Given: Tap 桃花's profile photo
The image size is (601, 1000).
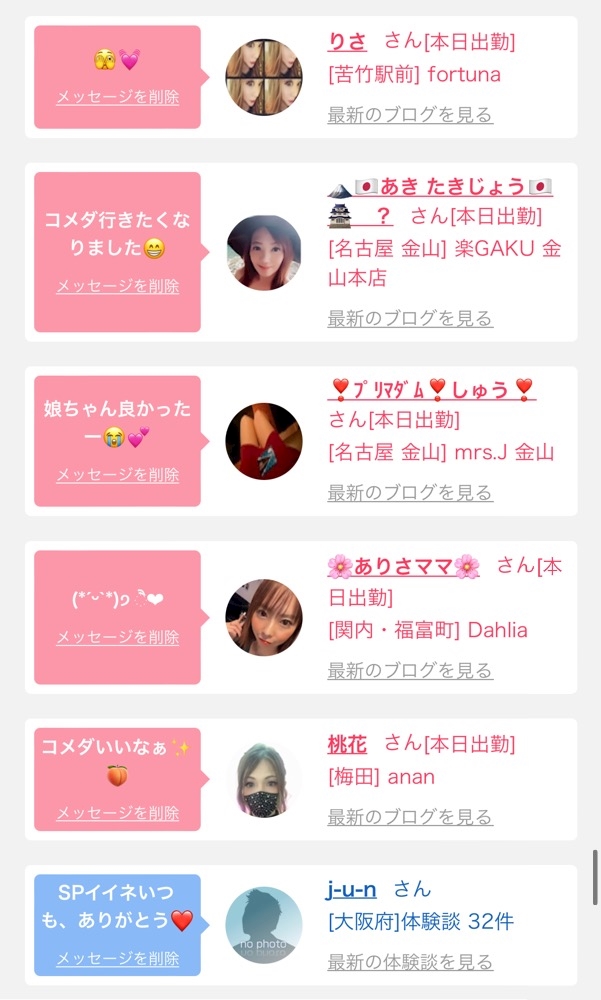Looking at the screenshot, I should point(264,780).
